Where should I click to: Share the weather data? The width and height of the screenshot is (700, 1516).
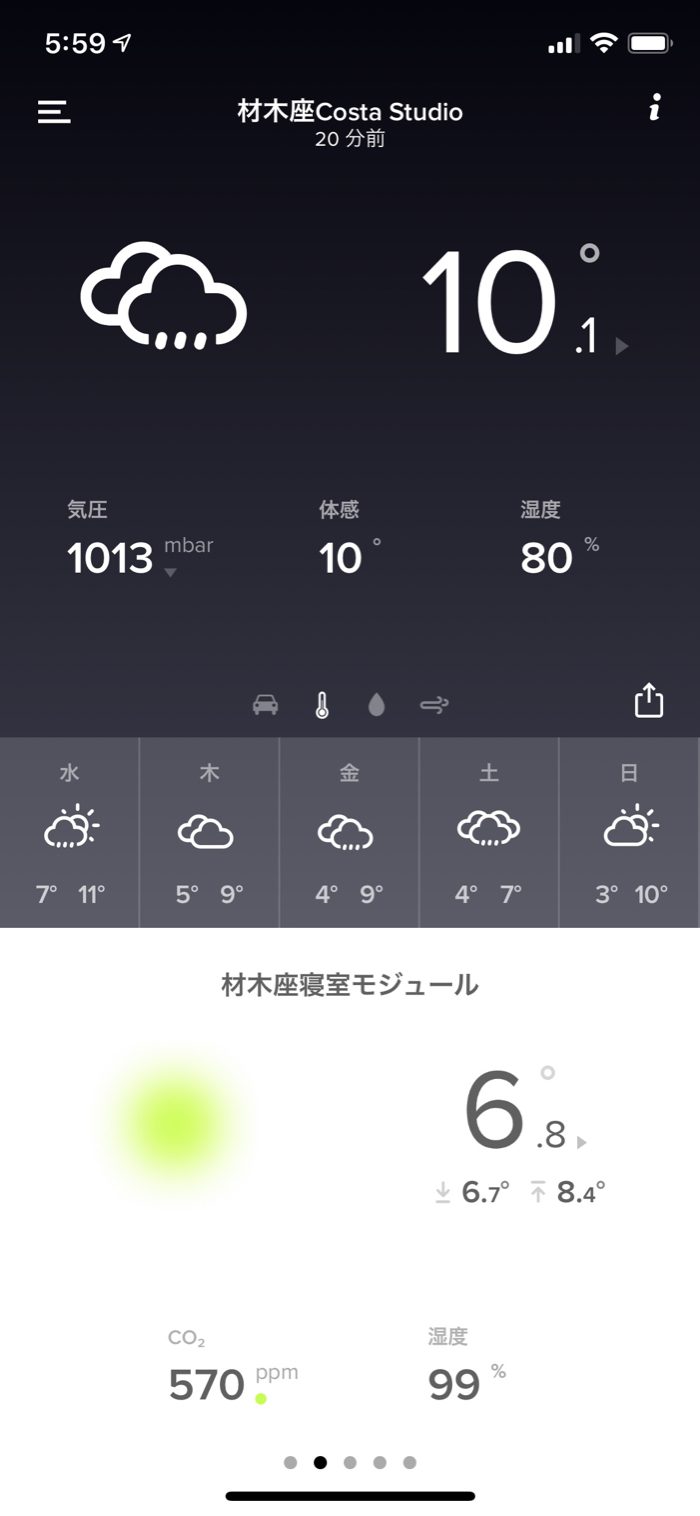coord(649,700)
